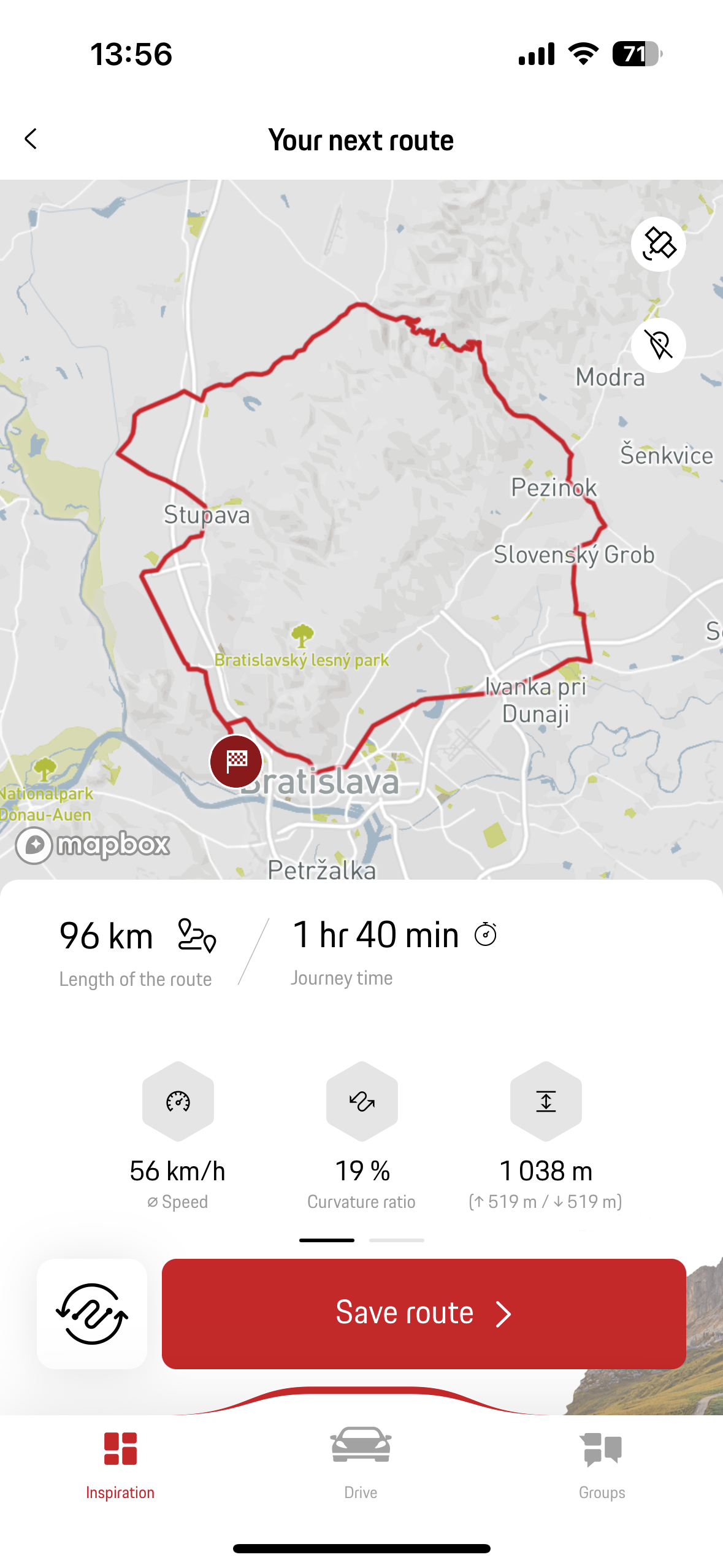Image resolution: width=723 pixels, height=1568 pixels.
Task: Open the Inspiration section
Action: (120, 1466)
